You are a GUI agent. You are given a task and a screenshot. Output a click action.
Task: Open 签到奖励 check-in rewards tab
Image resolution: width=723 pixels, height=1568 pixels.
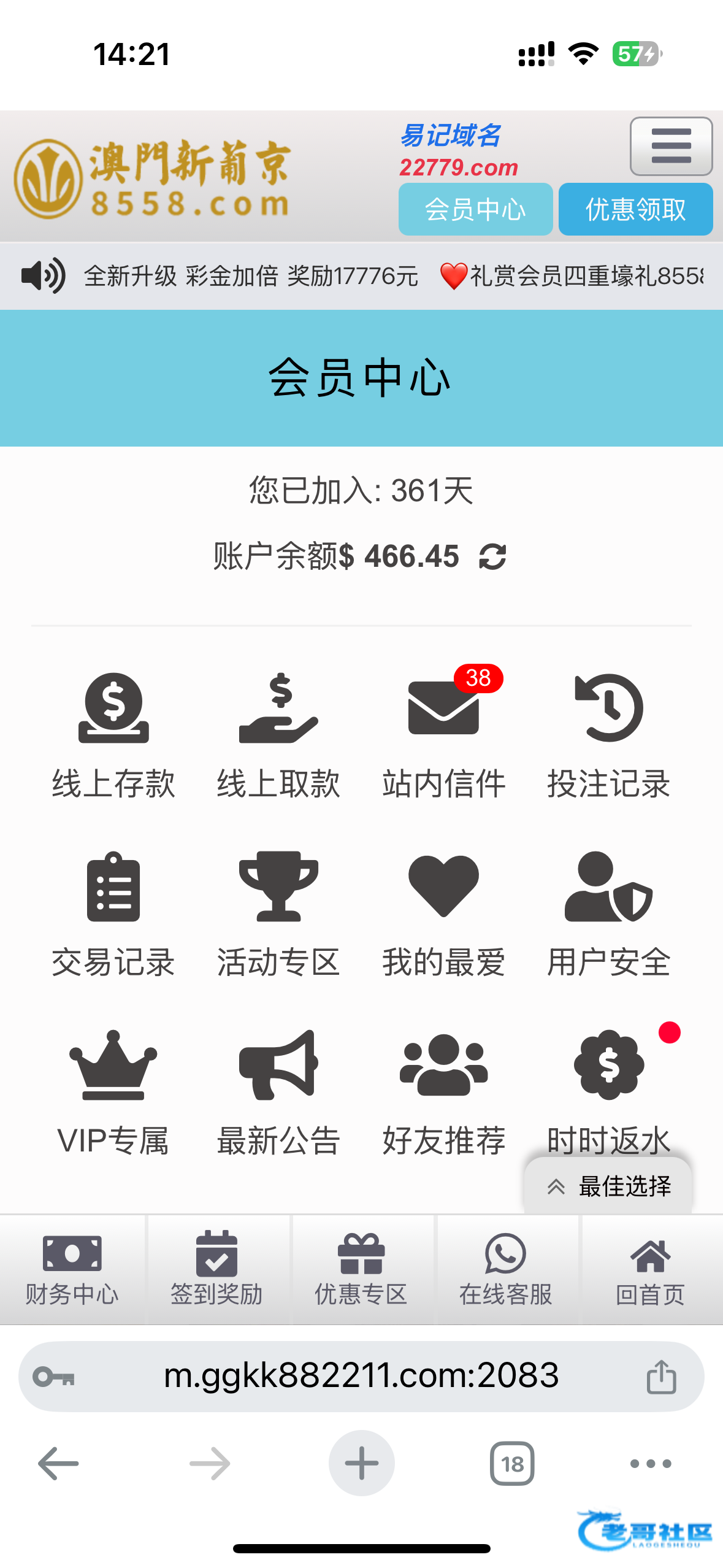pyautogui.click(x=217, y=1269)
